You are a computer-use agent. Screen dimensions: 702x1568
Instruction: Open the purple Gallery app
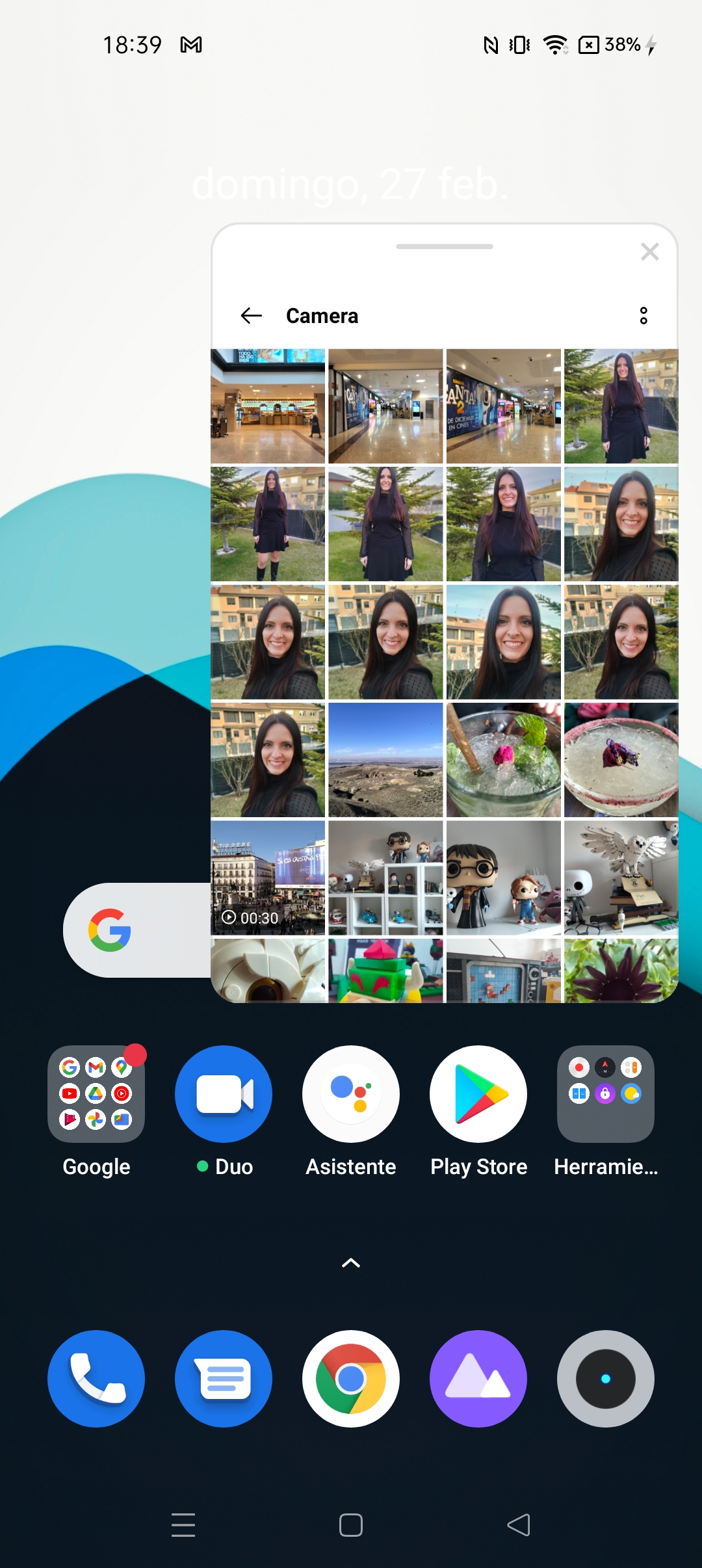point(478,1379)
